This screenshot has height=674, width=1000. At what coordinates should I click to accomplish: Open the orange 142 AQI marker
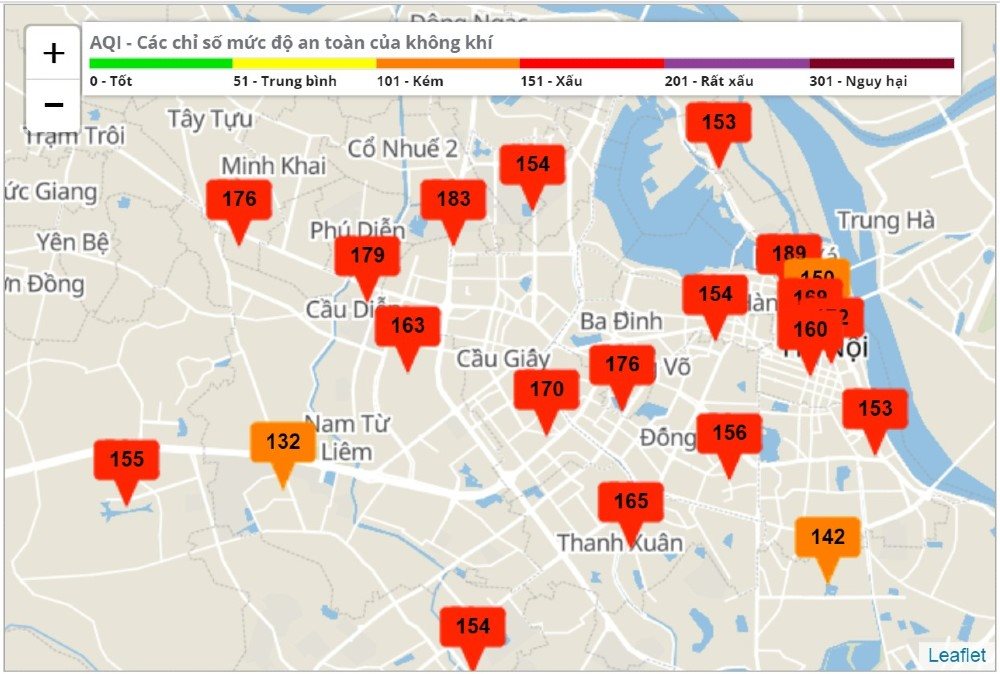coord(827,538)
